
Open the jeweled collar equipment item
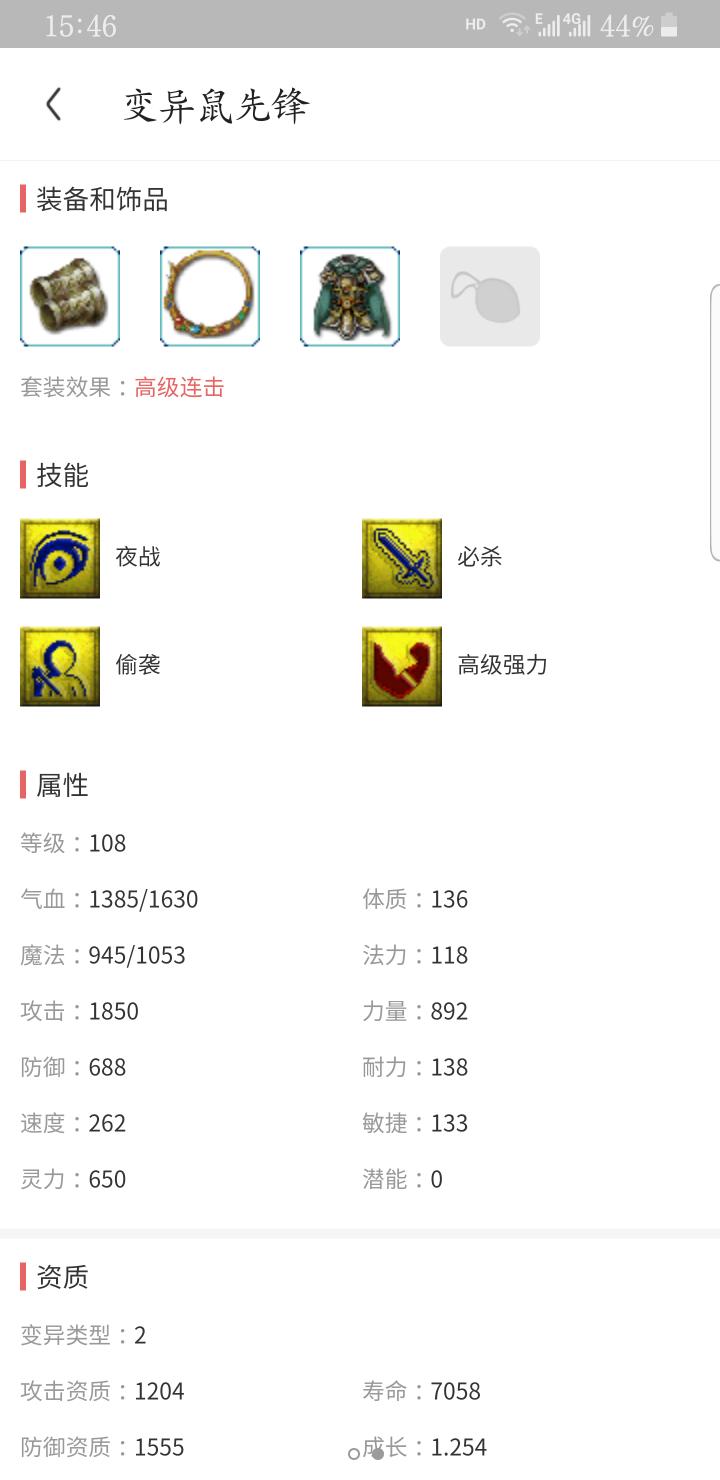coord(210,297)
